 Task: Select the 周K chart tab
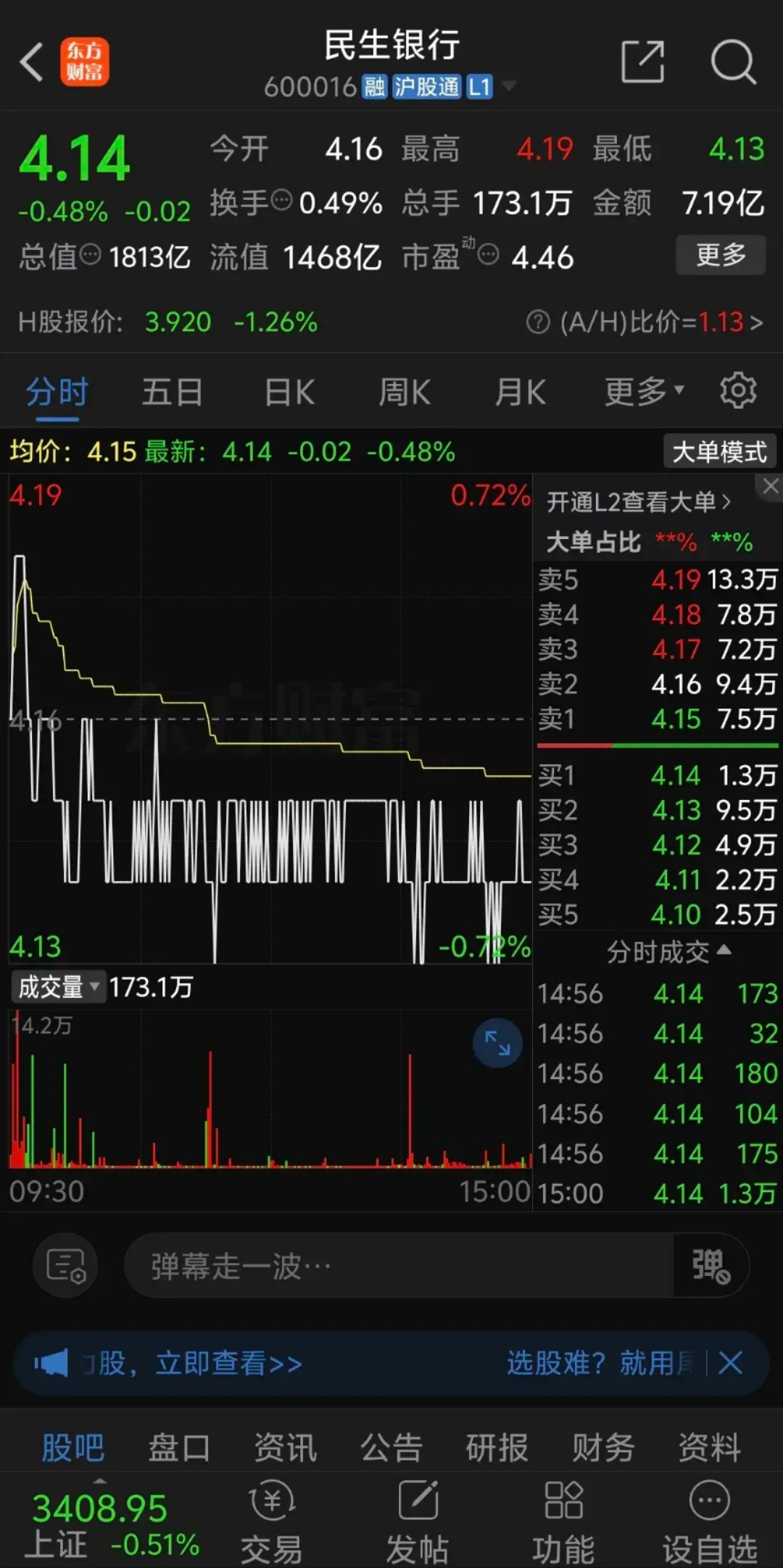click(405, 393)
